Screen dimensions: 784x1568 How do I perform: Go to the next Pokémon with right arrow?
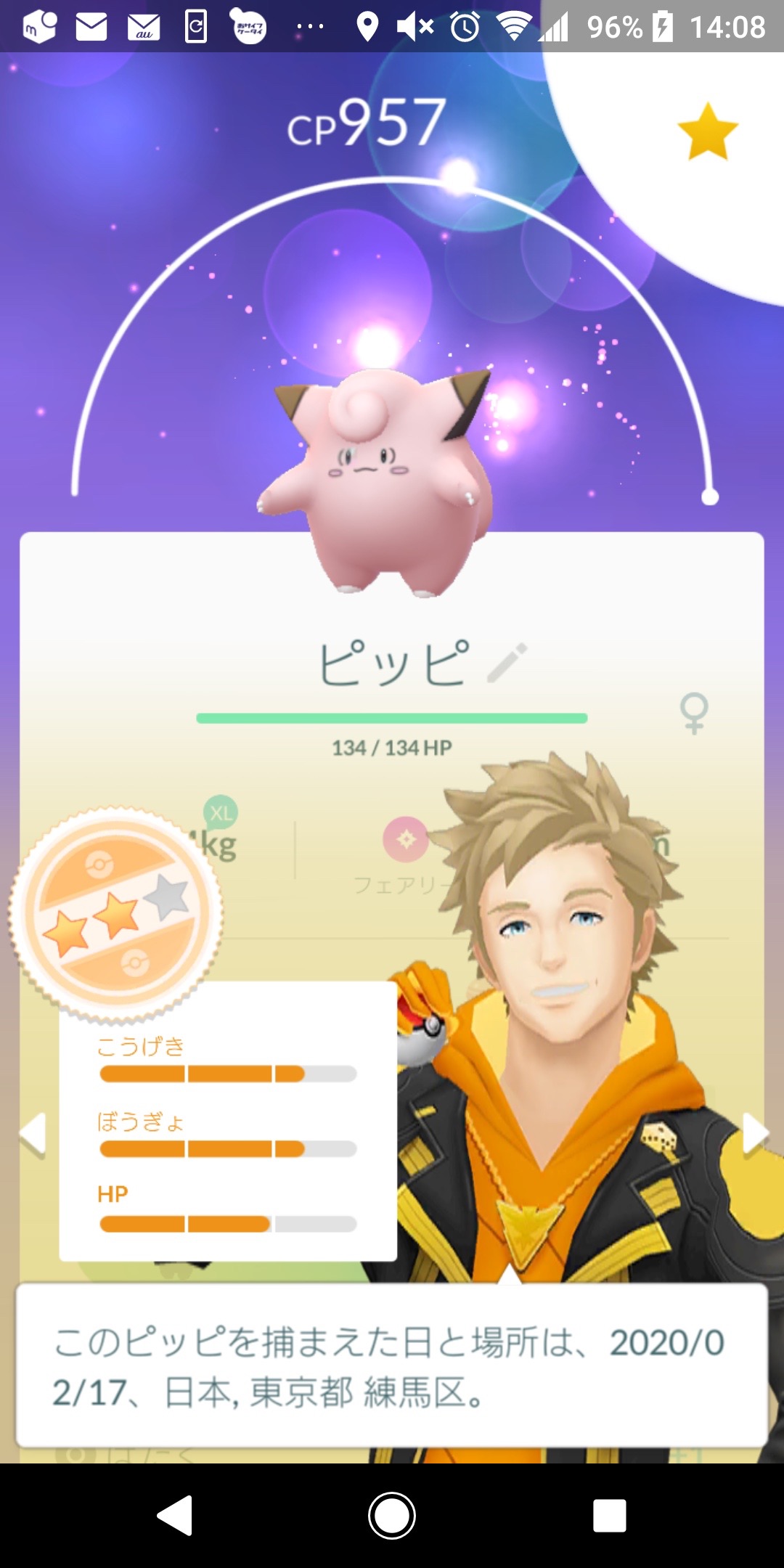(x=755, y=1132)
